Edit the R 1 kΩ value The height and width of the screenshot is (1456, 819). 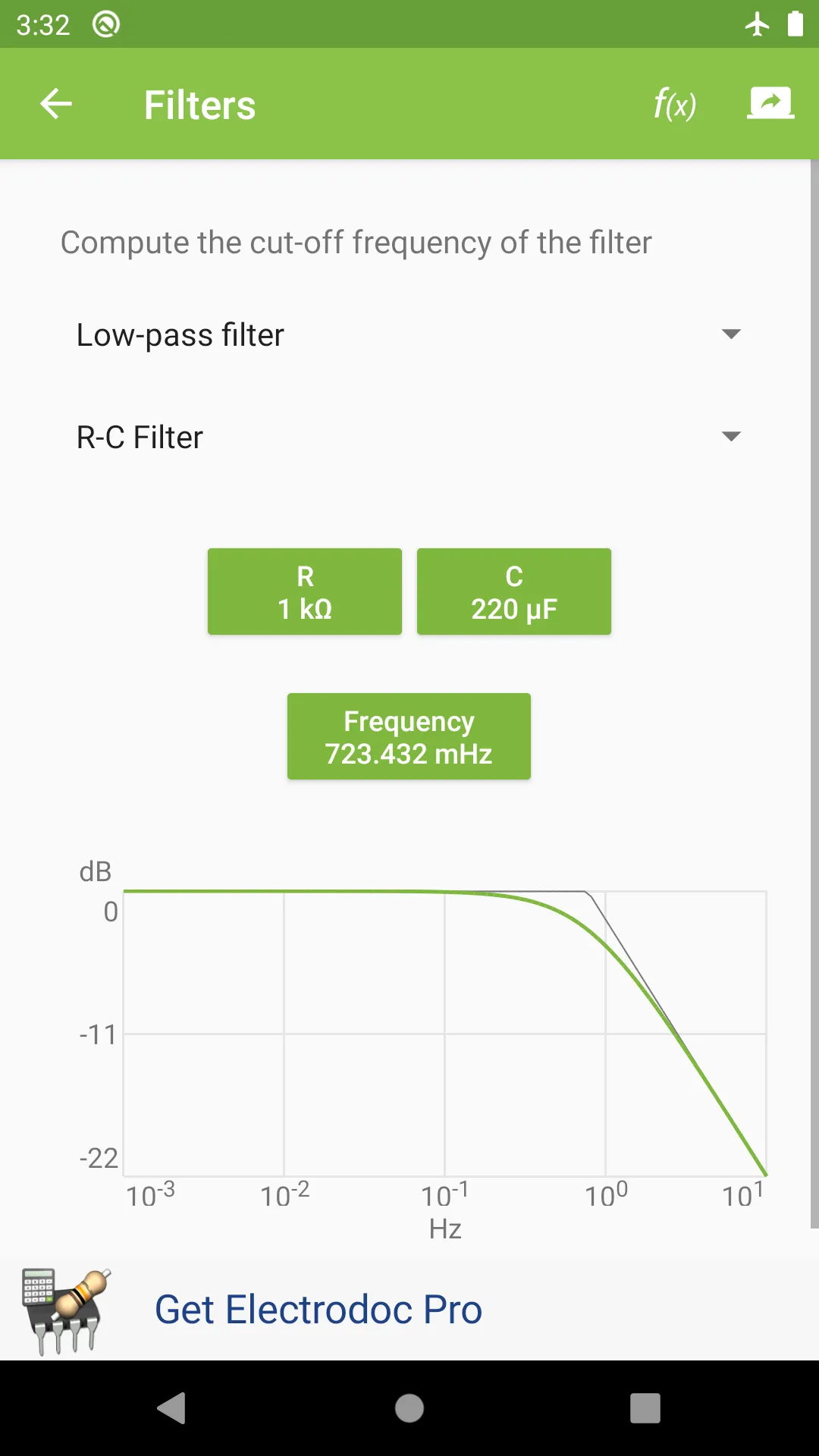click(x=304, y=591)
